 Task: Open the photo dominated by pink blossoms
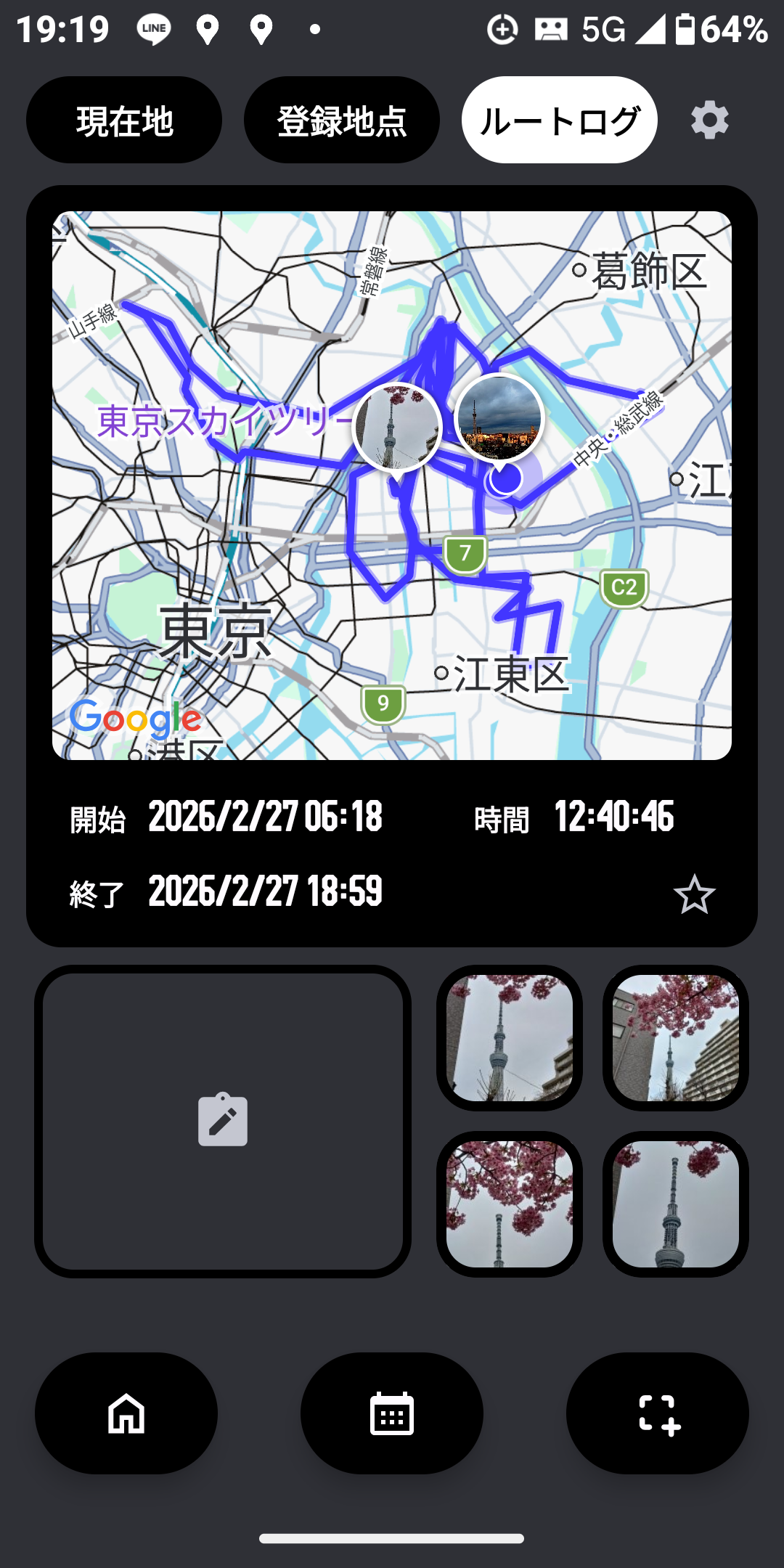(x=510, y=1204)
